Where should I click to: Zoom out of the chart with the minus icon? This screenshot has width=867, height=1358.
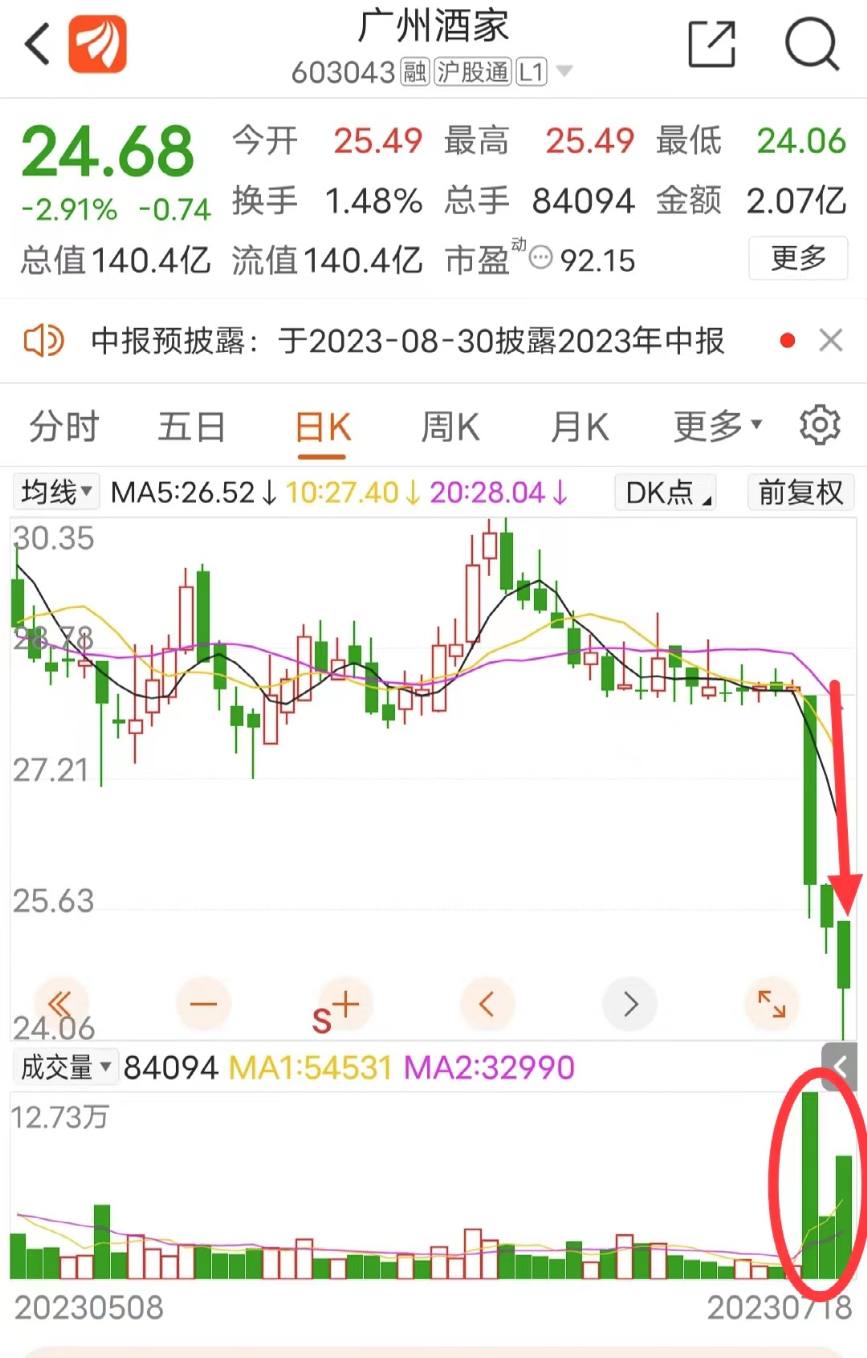[203, 1005]
